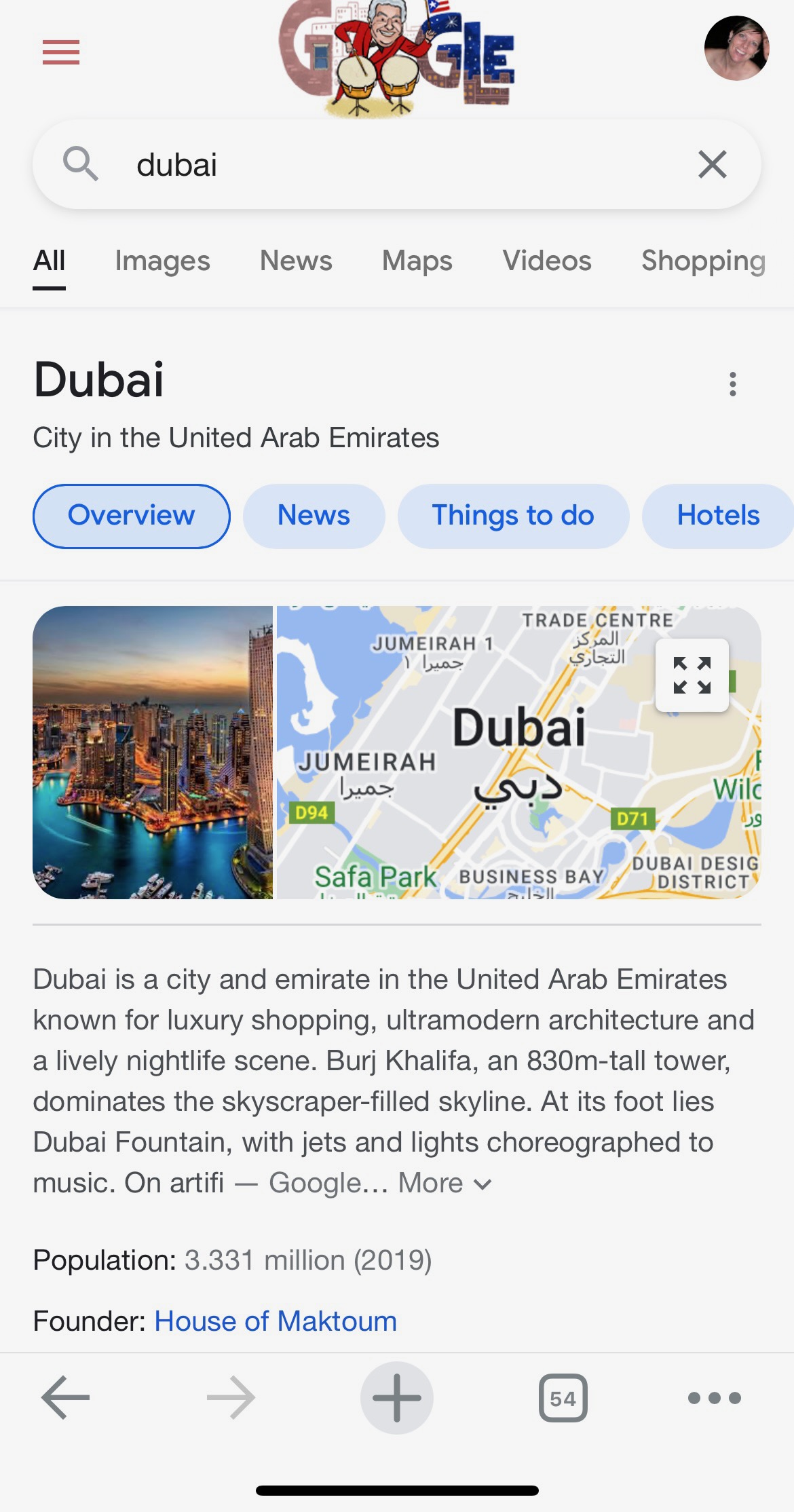Viewport: 794px width, 1512px height.
Task: Select the News chip under Dubai
Action: click(x=314, y=516)
